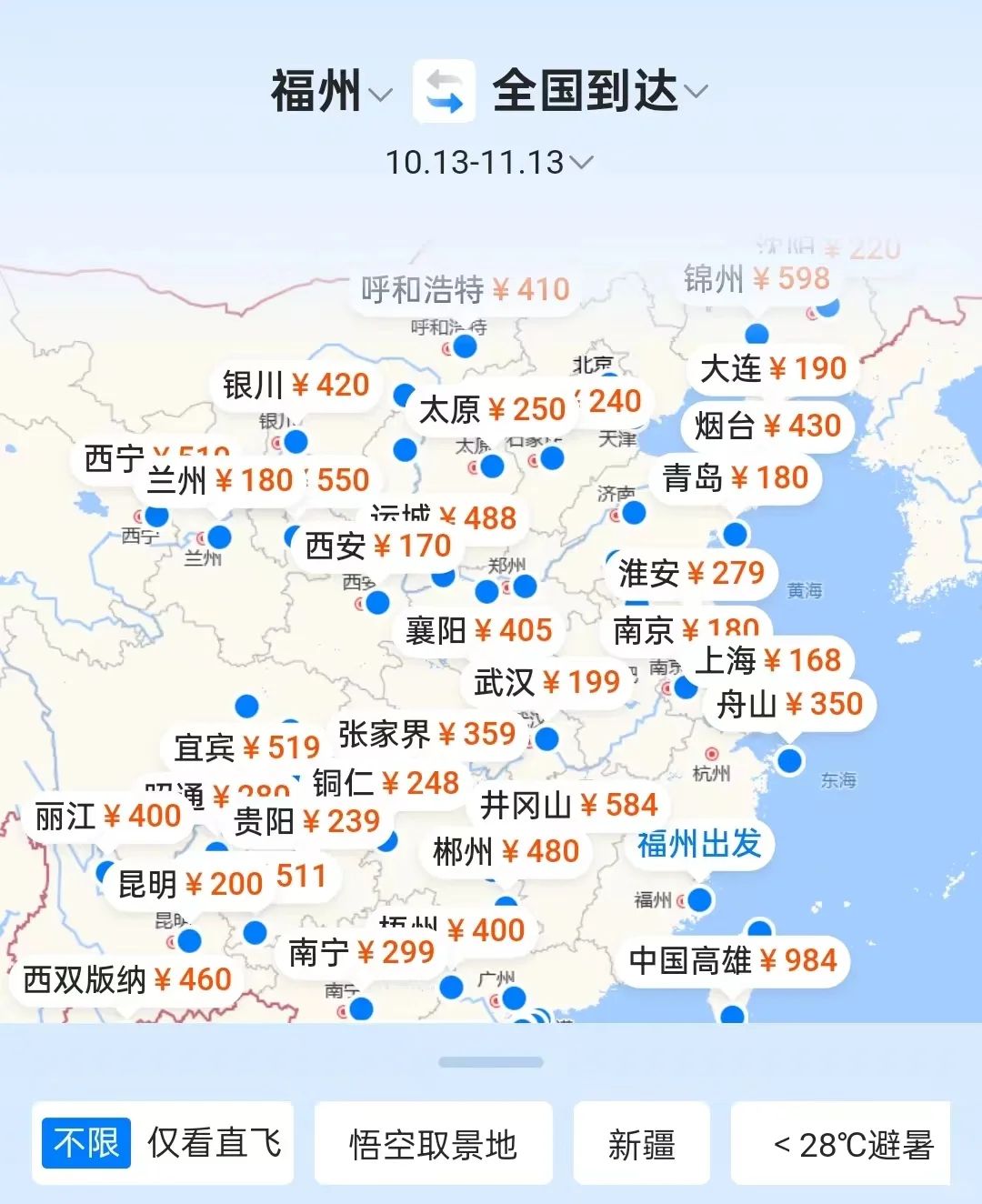Select the 青岛 ¥180 destination
This screenshot has width=982, height=1204.
pyautogui.click(x=735, y=477)
